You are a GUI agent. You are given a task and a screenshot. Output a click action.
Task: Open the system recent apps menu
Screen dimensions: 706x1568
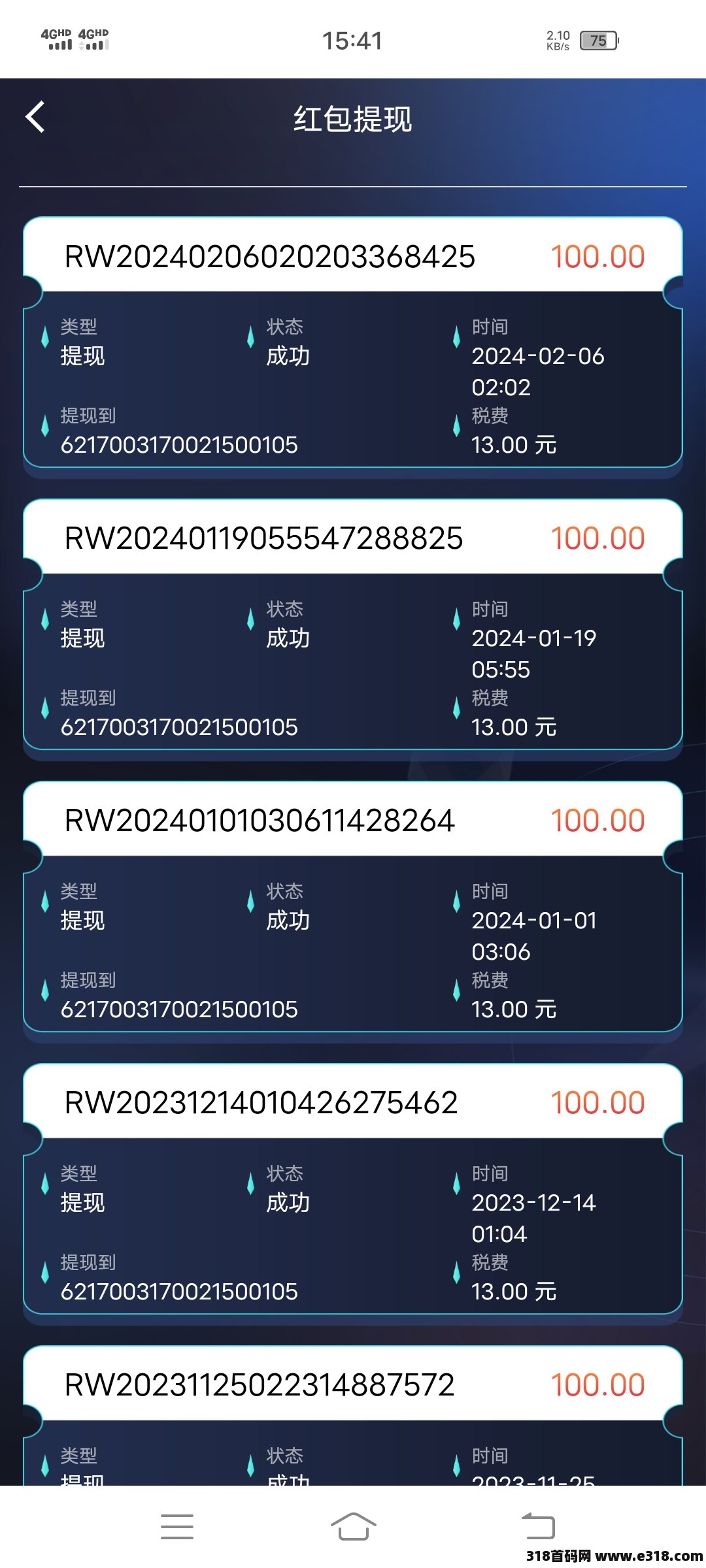coord(177,1527)
